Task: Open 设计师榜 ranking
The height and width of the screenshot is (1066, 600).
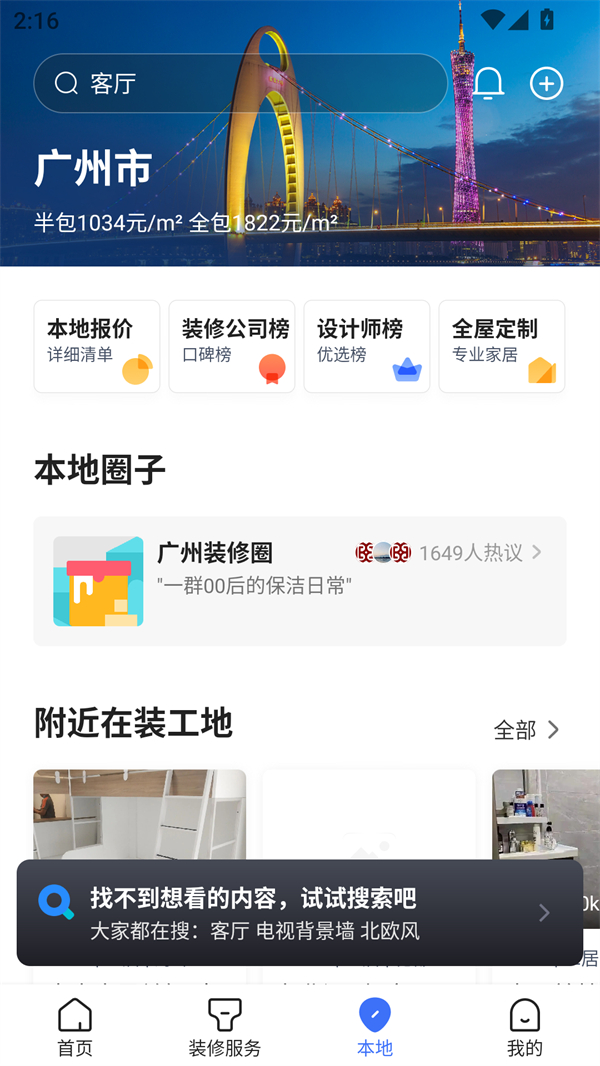Action: [x=367, y=346]
